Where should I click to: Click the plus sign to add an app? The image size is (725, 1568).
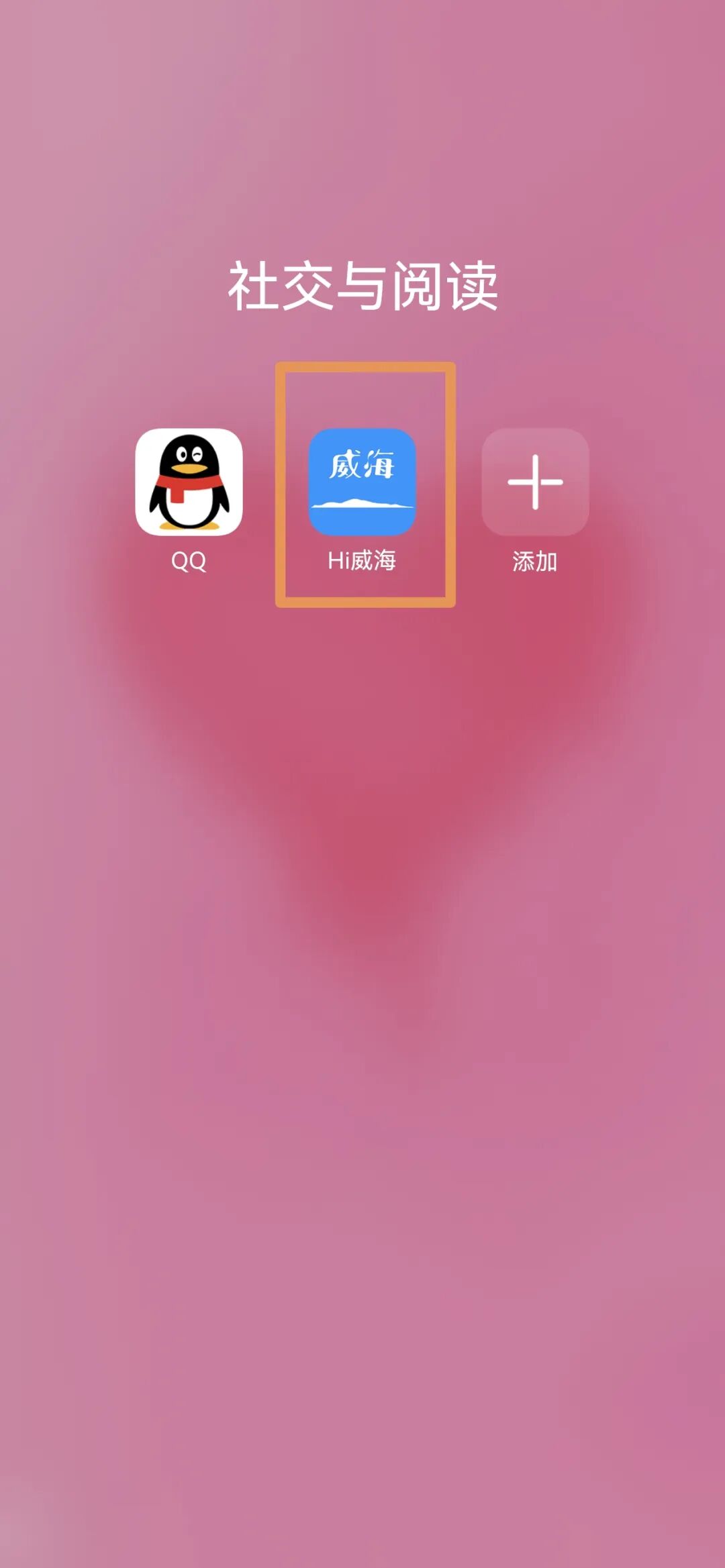(534, 482)
